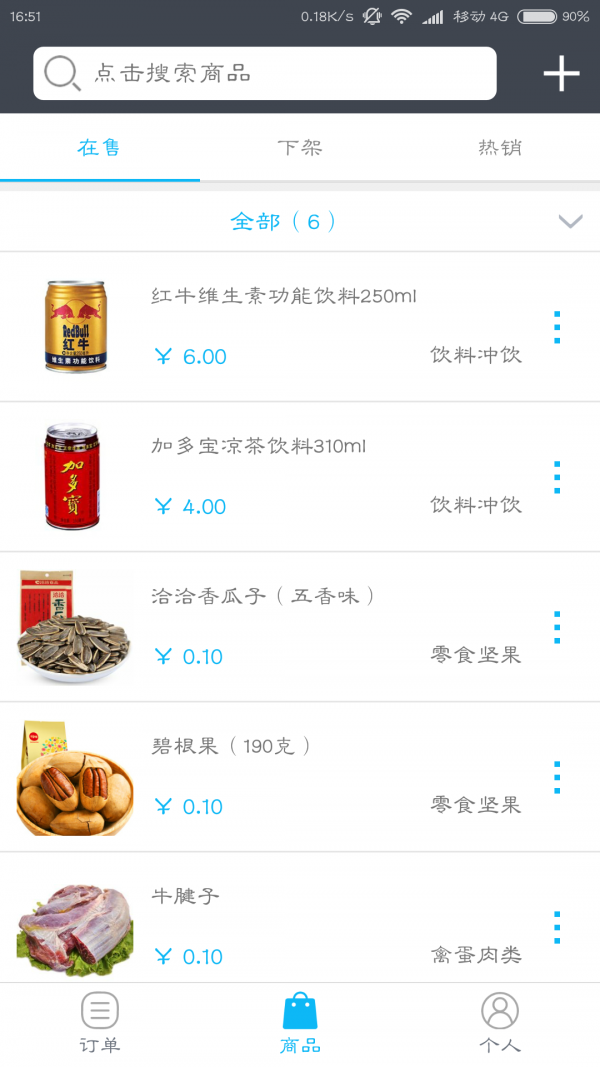600x1067 pixels.
Task: Switch to the 下架 tab
Action: (x=300, y=148)
